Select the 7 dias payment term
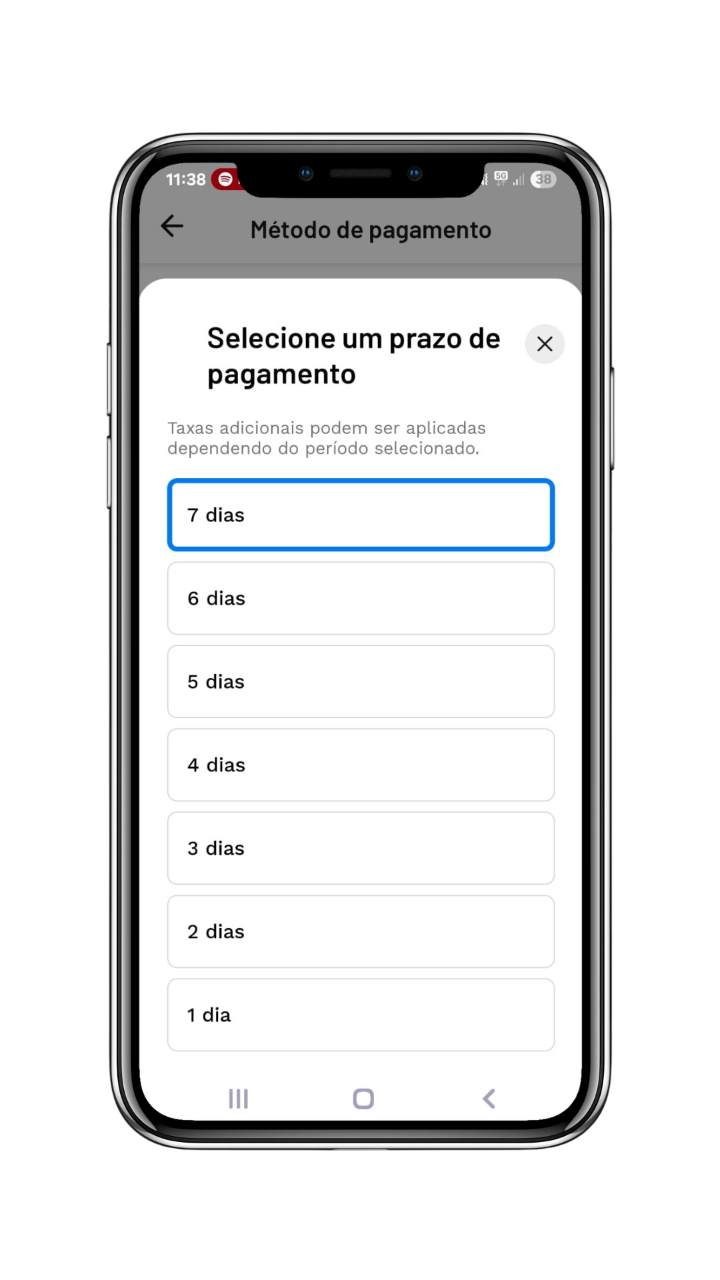Screen dimensions: 720x1280 360,515
